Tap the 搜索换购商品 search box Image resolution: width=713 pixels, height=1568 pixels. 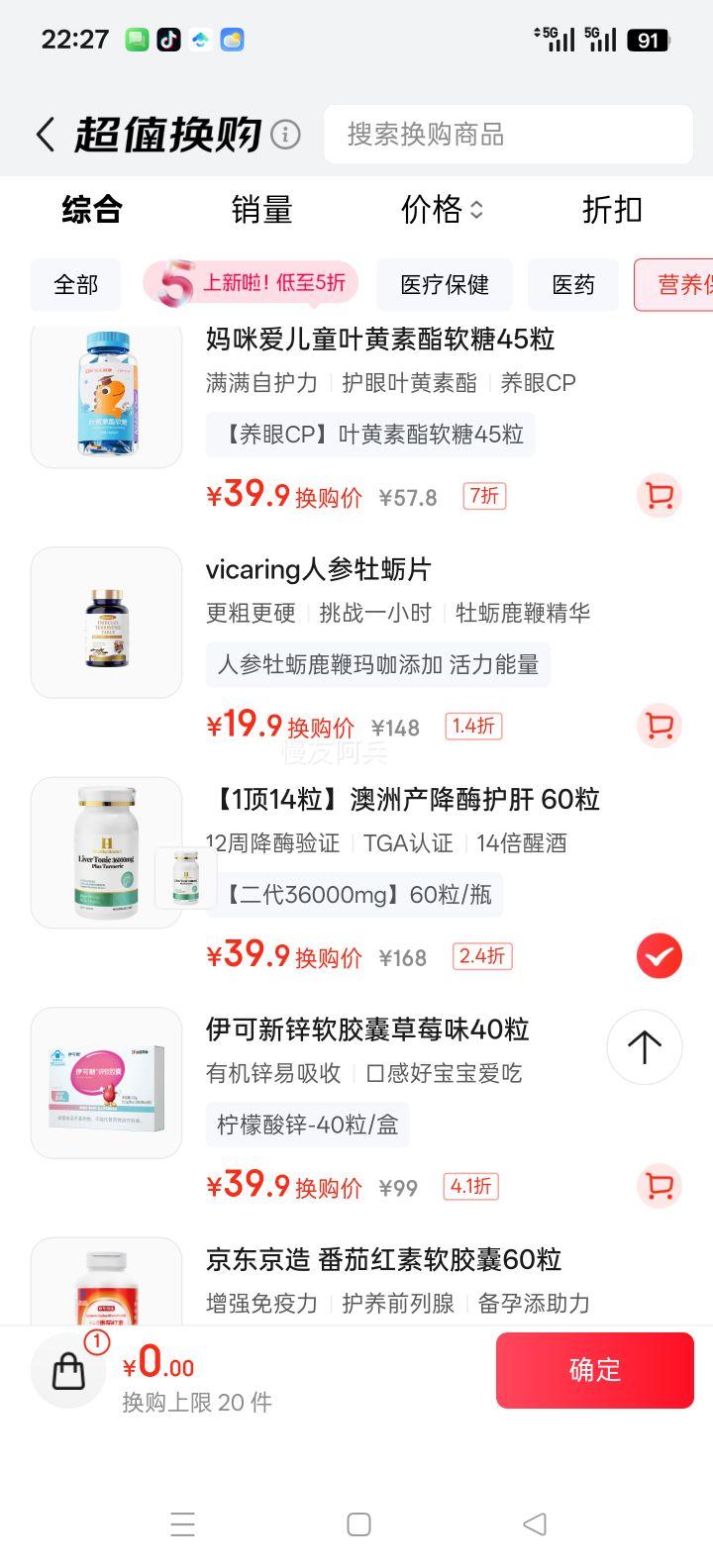click(508, 135)
